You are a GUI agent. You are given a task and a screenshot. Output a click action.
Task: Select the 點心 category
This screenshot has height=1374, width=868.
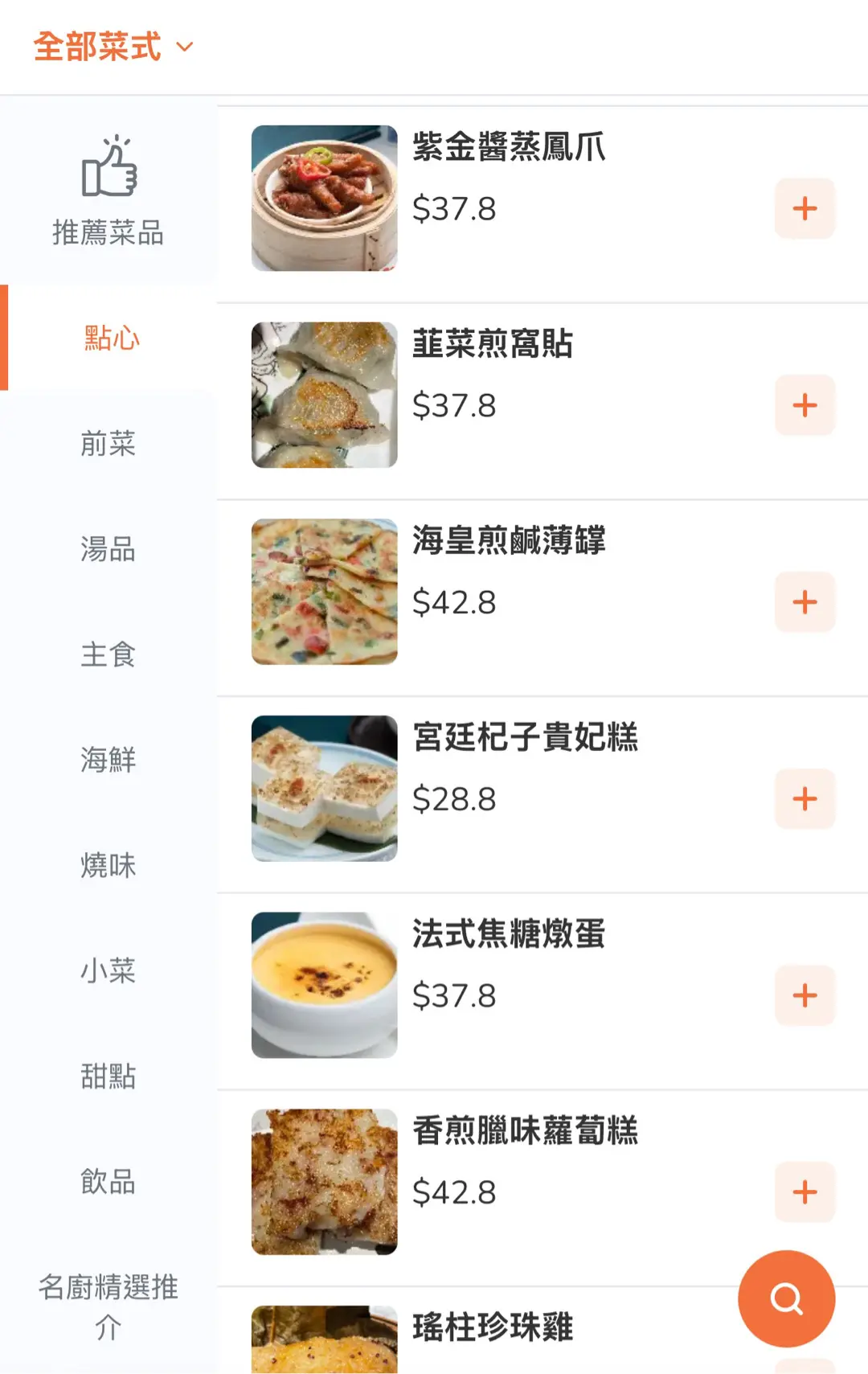(x=111, y=338)
